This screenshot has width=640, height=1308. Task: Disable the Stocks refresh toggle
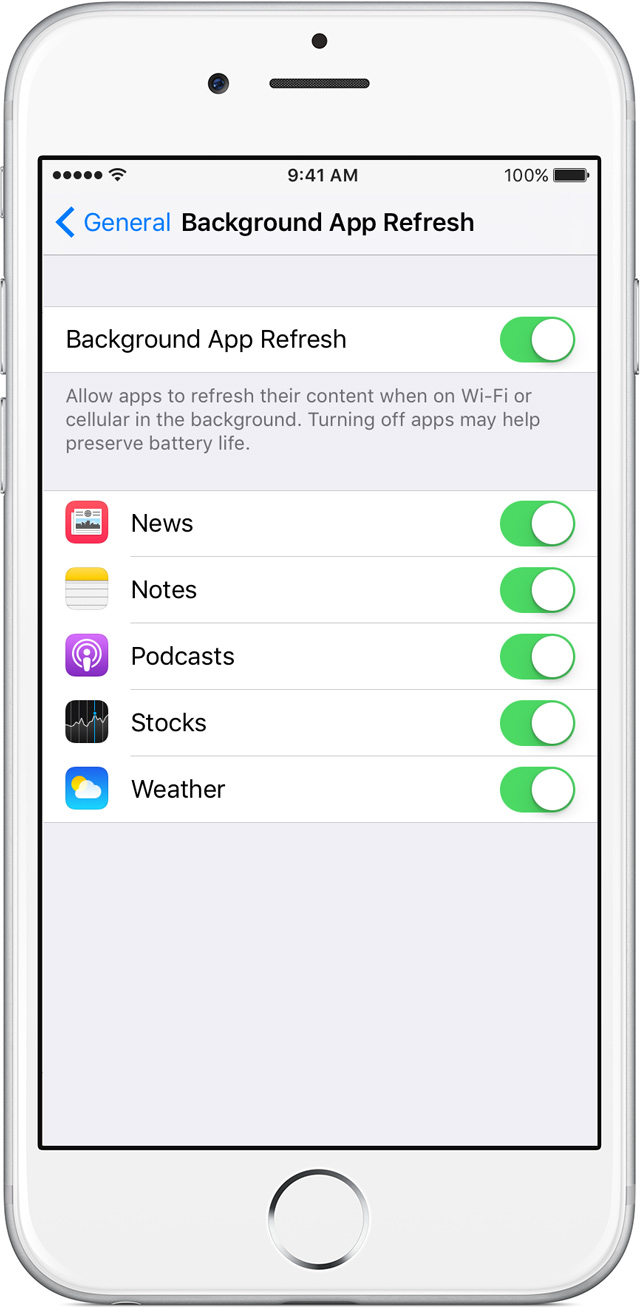[x=538, y=723]
